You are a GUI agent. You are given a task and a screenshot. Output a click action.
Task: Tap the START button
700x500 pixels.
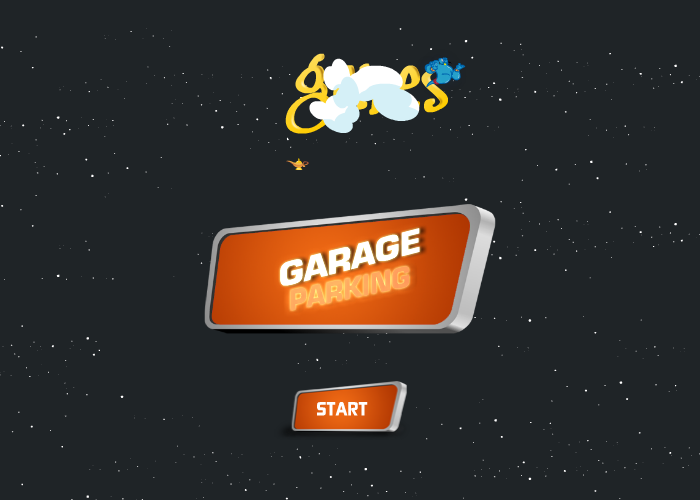pos(349,407)
